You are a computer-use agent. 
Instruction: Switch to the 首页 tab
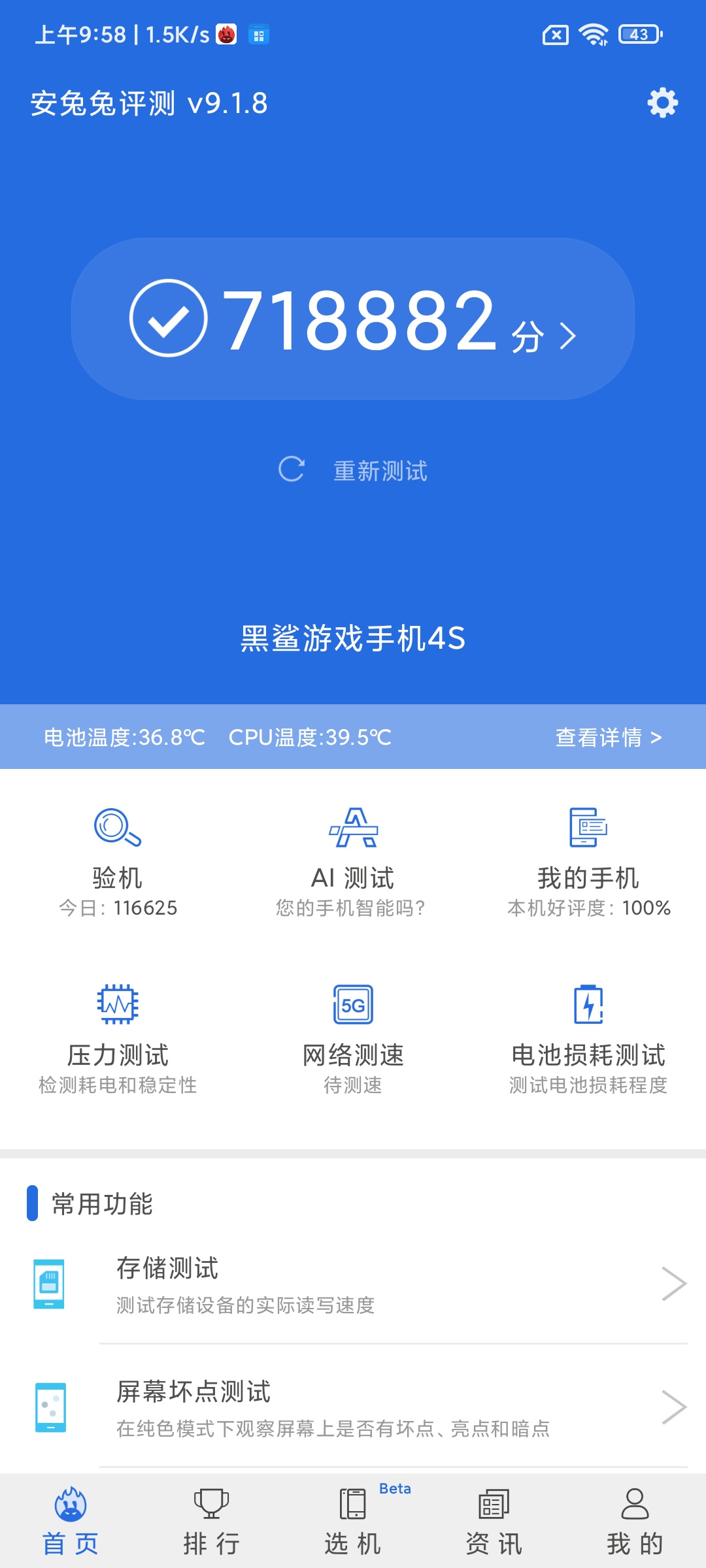[x=71, y=1521]
